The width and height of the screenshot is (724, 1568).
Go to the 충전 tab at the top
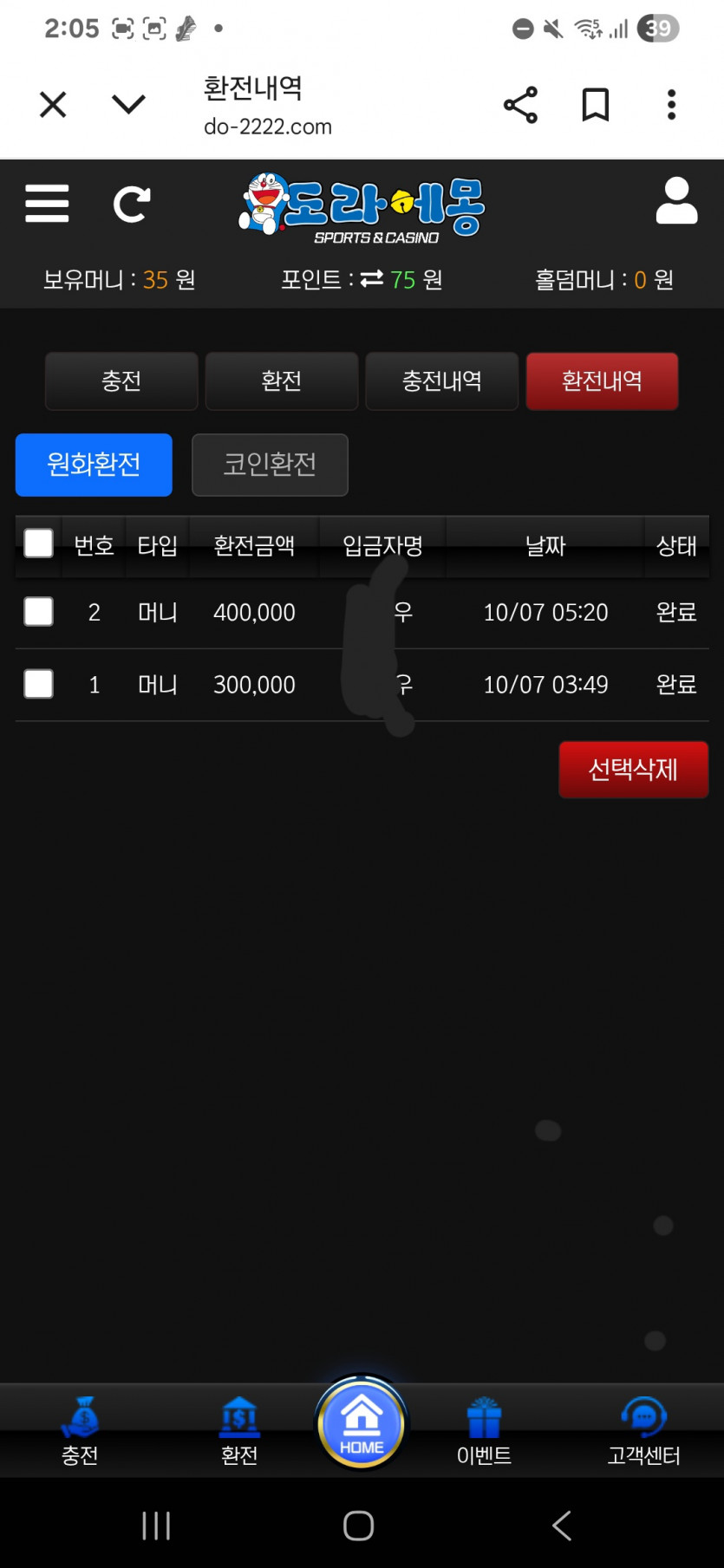tap(121, 381)
